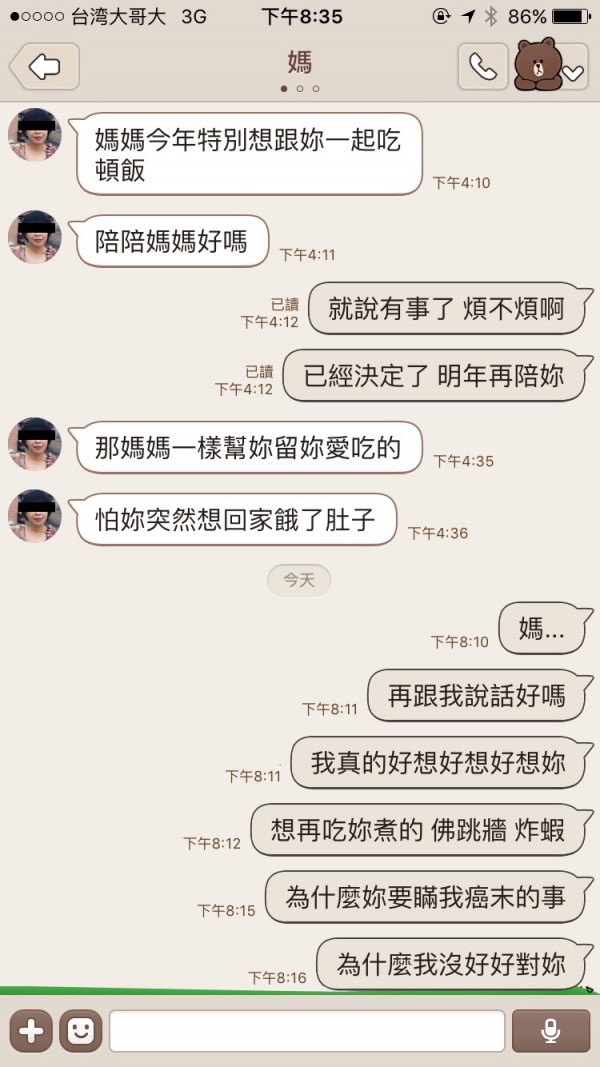Open the plus attachment menu
Viewport: 600px width, 1067px height.
(31, 1031)
